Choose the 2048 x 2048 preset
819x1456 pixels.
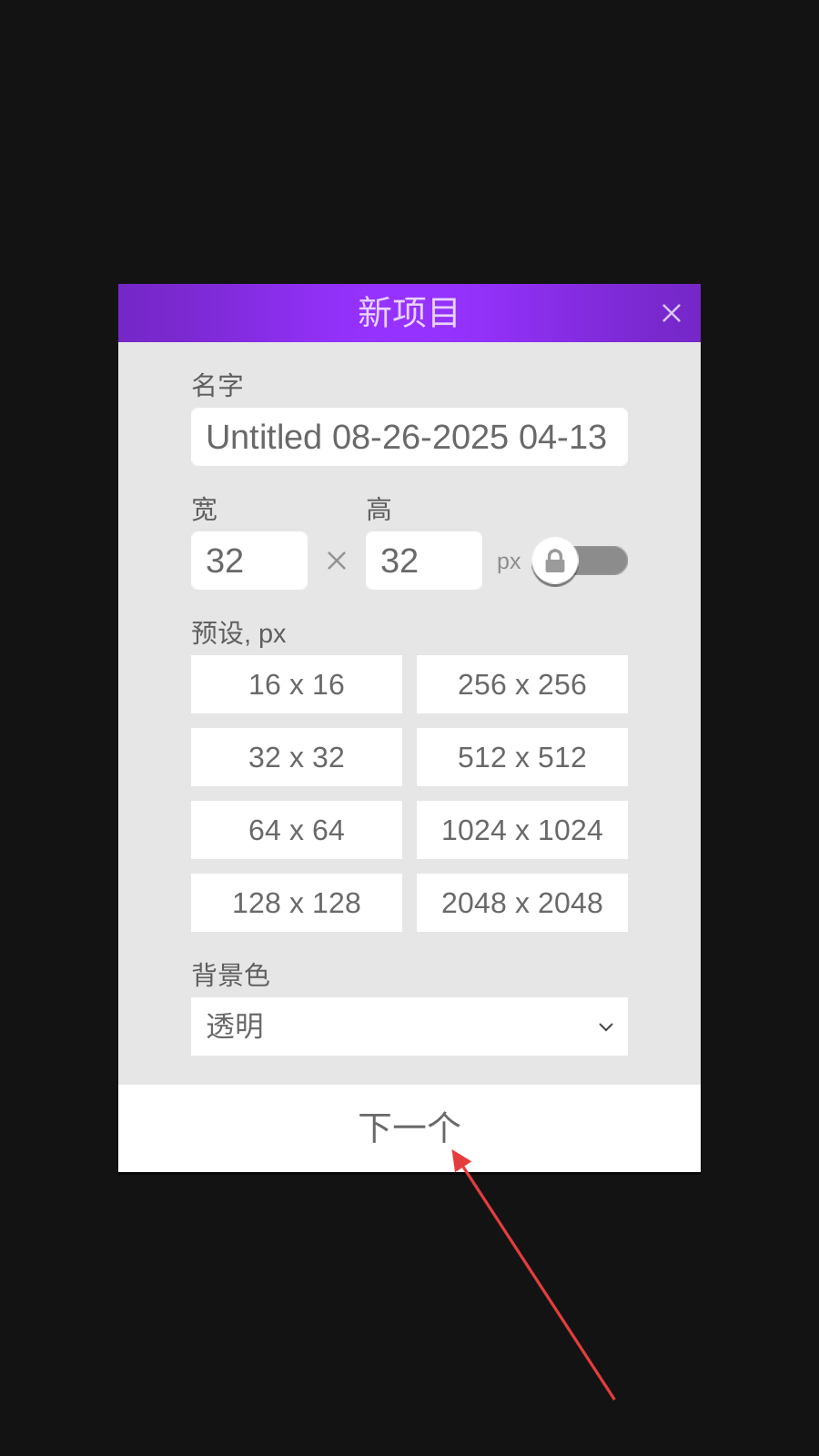[x=522, y=903]
